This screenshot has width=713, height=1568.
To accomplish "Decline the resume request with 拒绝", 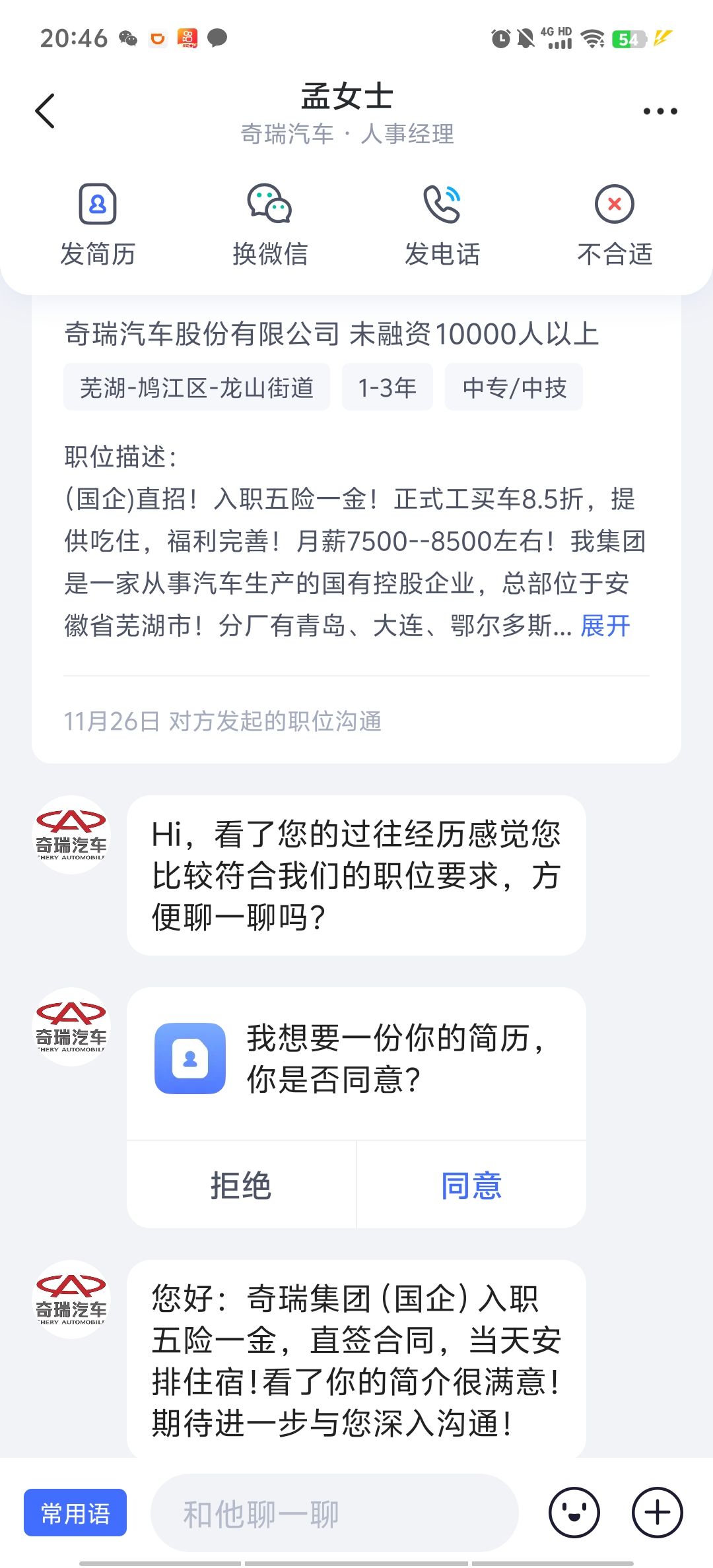I will (242, 1185).
